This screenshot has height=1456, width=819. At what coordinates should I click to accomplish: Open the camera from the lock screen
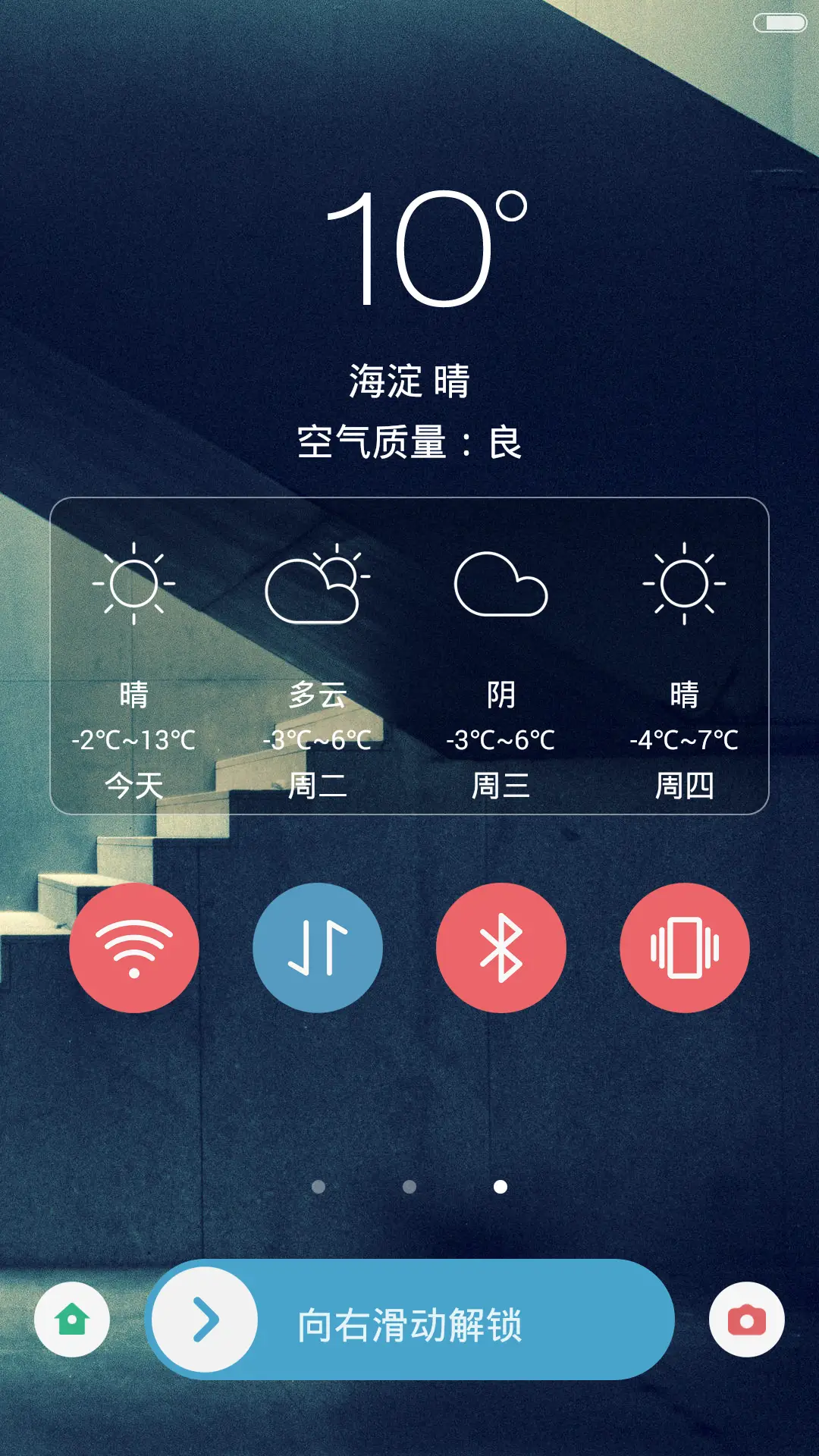tap(747, 1319)
